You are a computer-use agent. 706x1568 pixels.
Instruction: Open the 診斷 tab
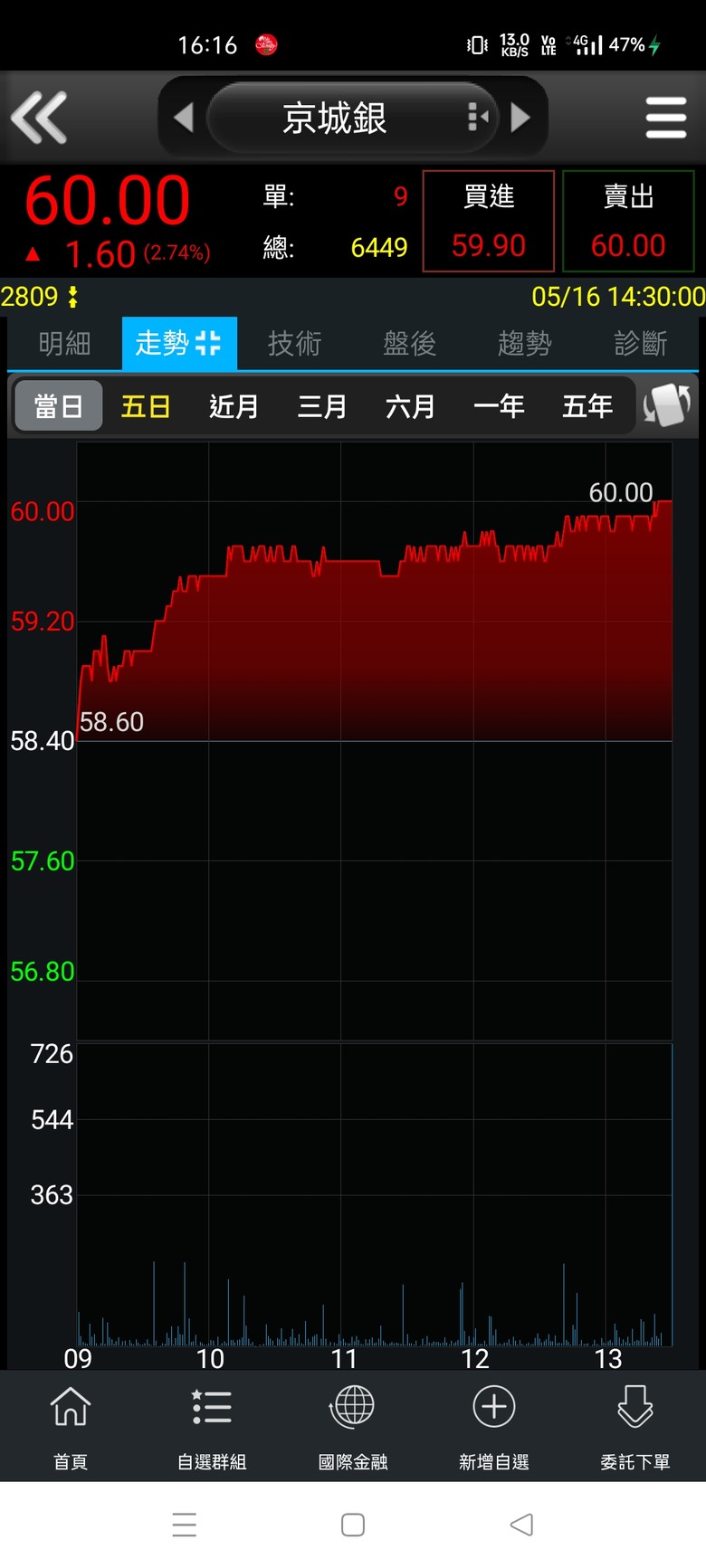pos(640,344)
